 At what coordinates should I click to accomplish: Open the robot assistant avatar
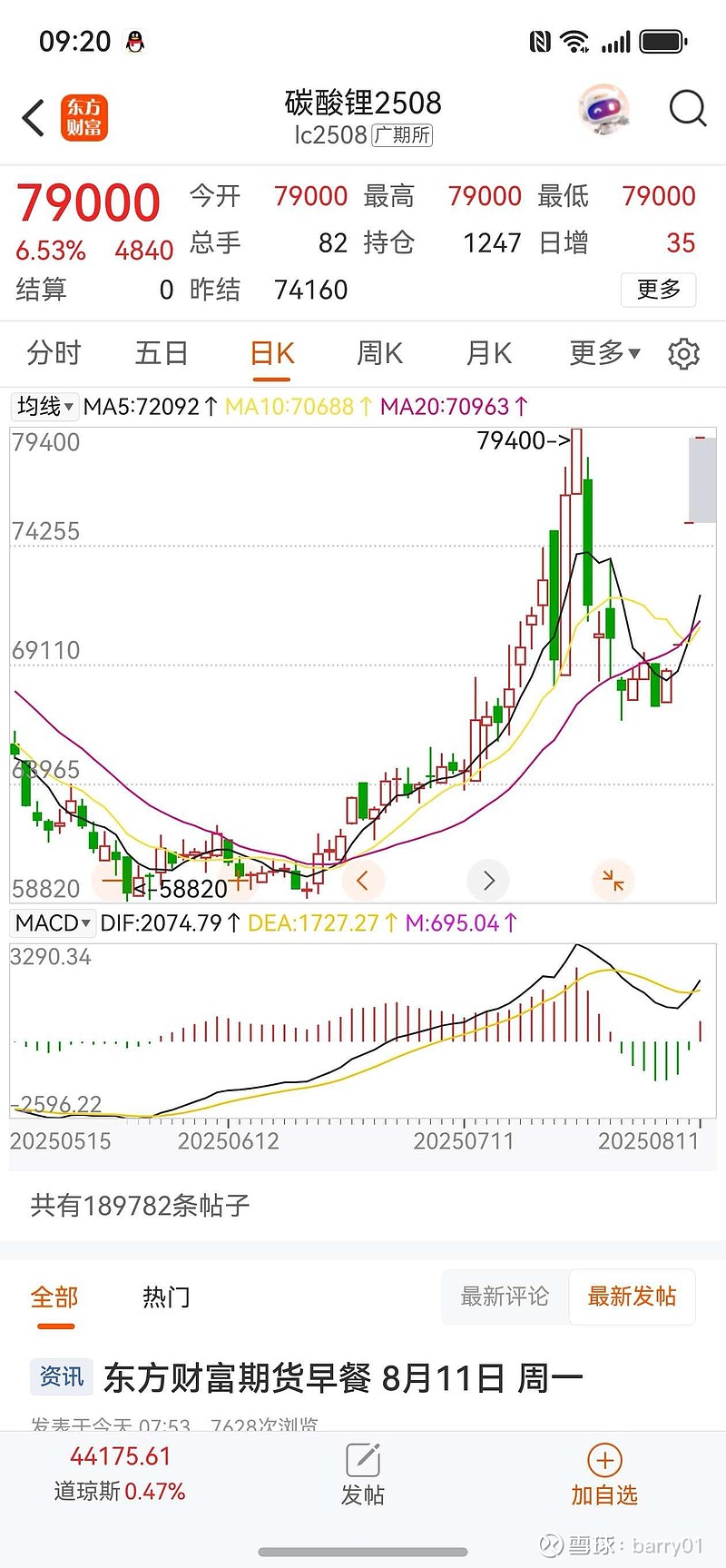point(604,111)
